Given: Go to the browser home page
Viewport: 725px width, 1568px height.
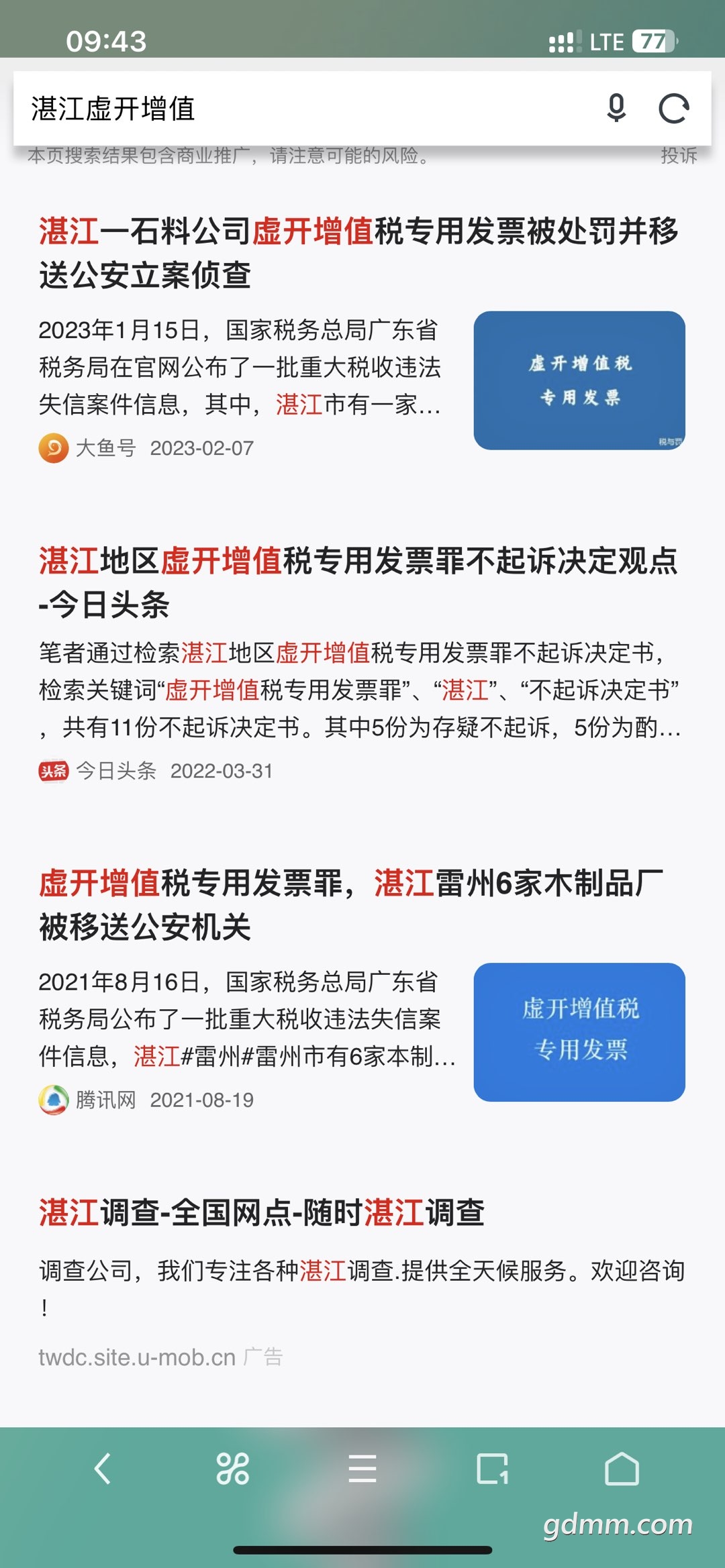Looking at the screenshot, I should click(x=622, y=1468).
